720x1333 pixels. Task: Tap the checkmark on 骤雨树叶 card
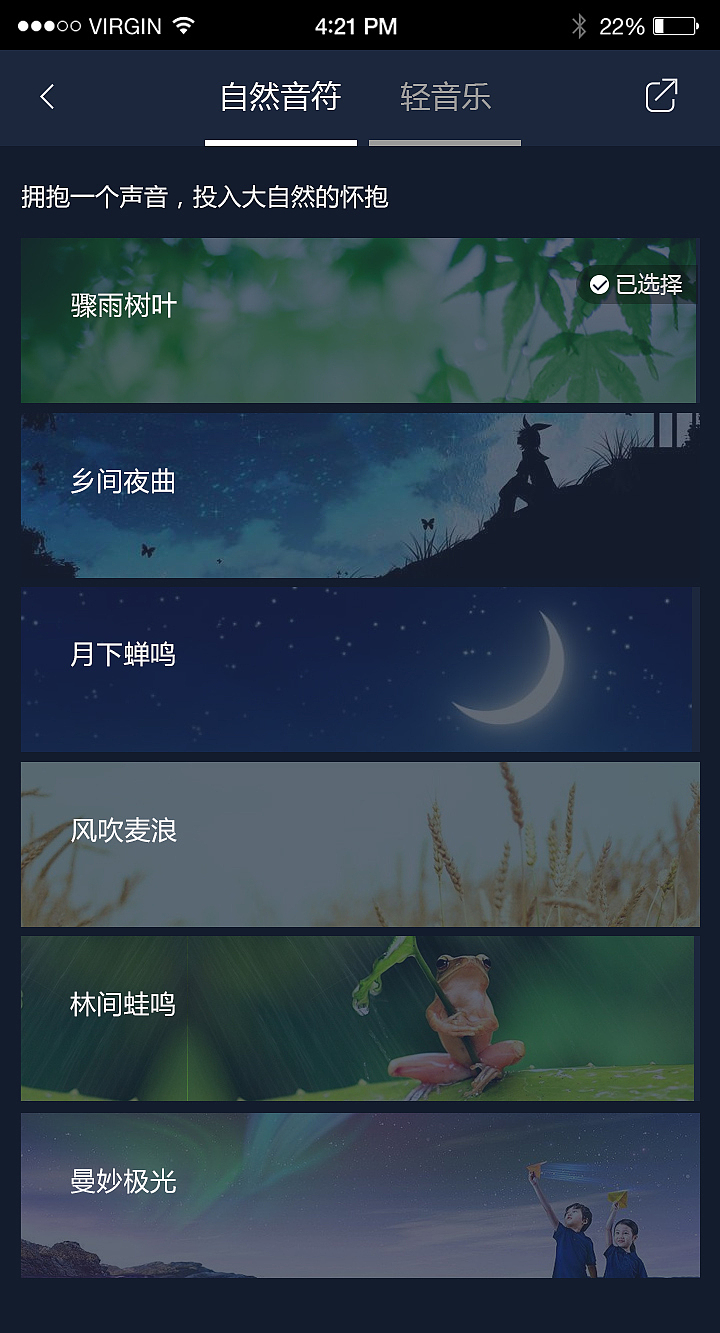(x=600, y=285)
